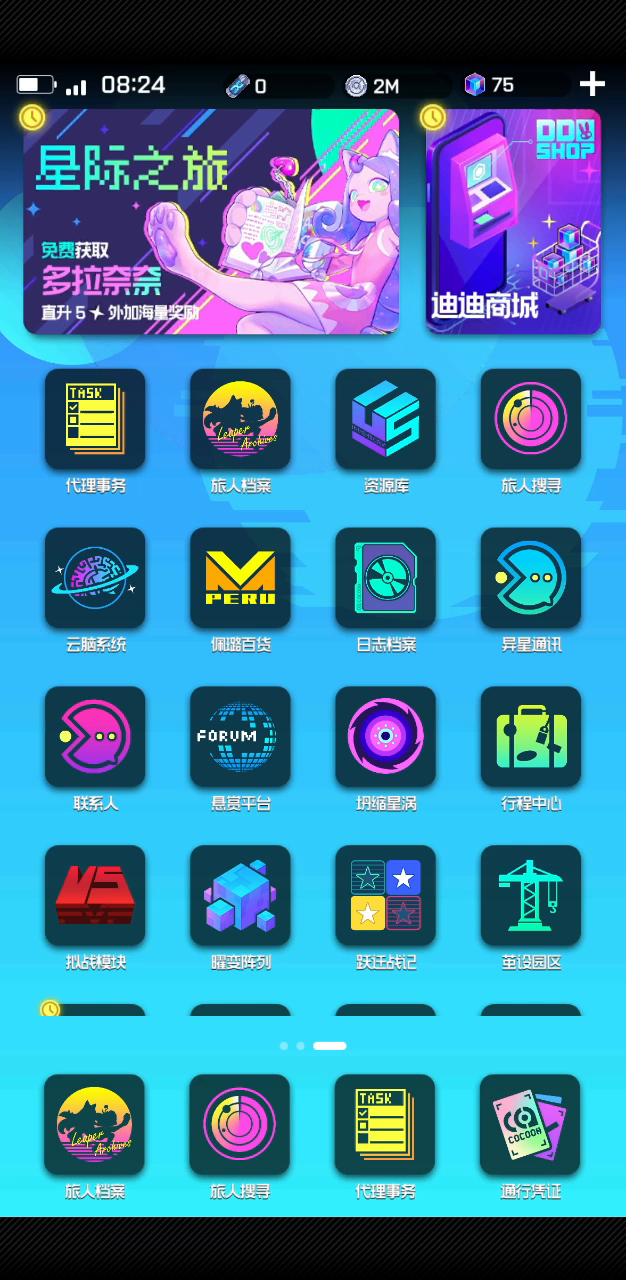
Task: Open 佩路百货 store icon
Action: pyautogui.click(x=240, y=578)
